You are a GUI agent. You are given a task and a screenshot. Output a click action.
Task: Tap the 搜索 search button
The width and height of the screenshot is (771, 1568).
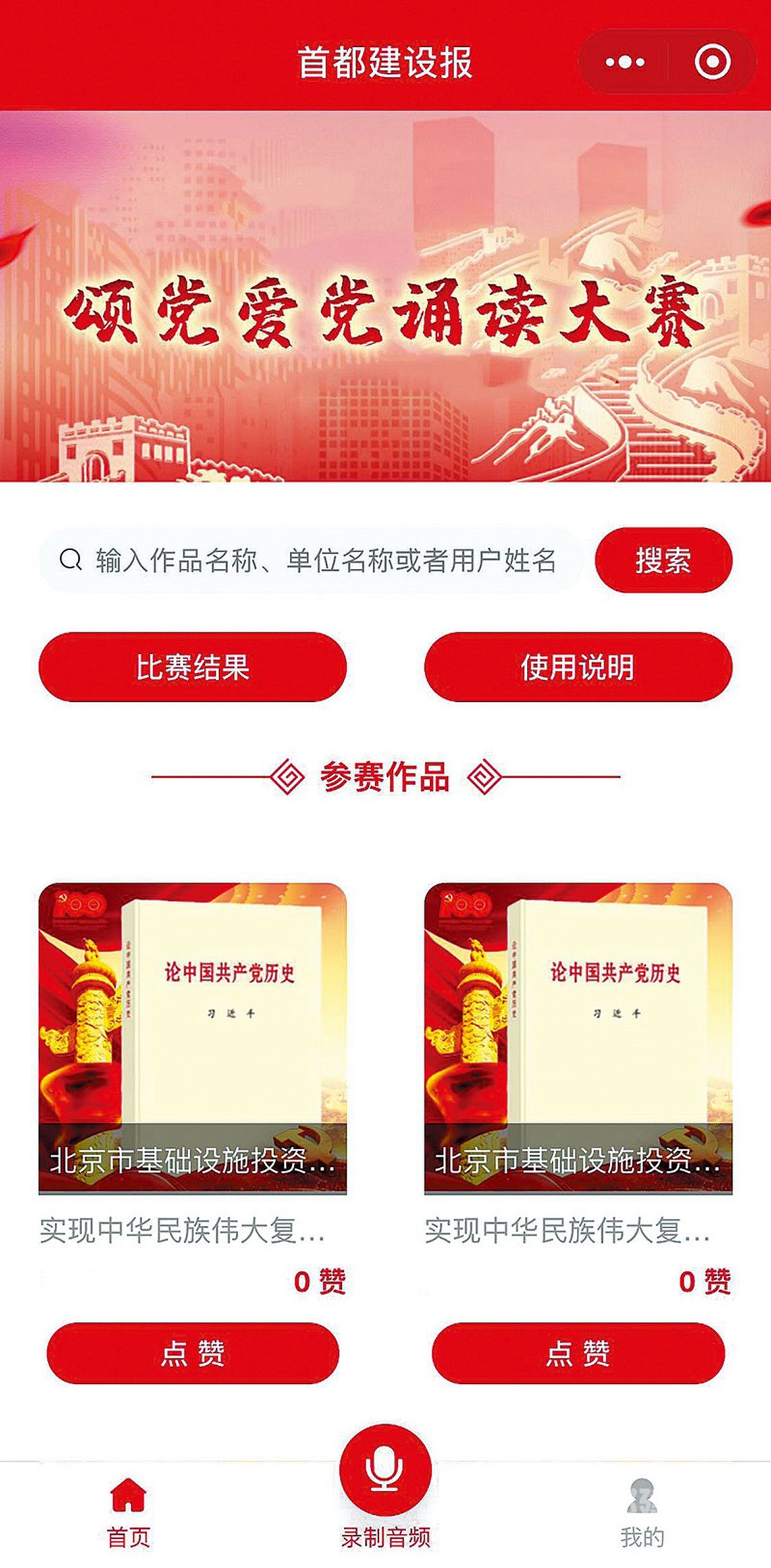click(663, 560)
